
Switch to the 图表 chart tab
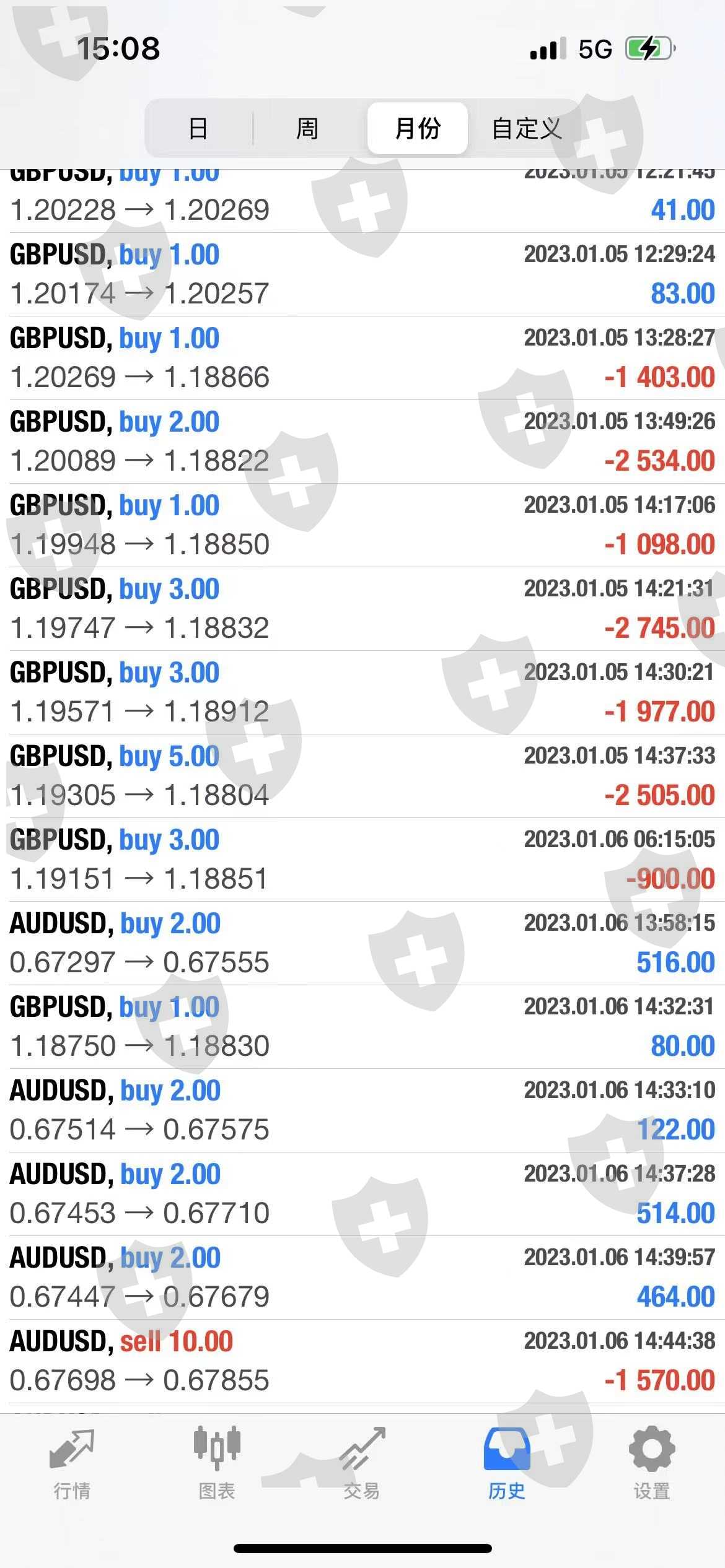[x=217, y=1464]
